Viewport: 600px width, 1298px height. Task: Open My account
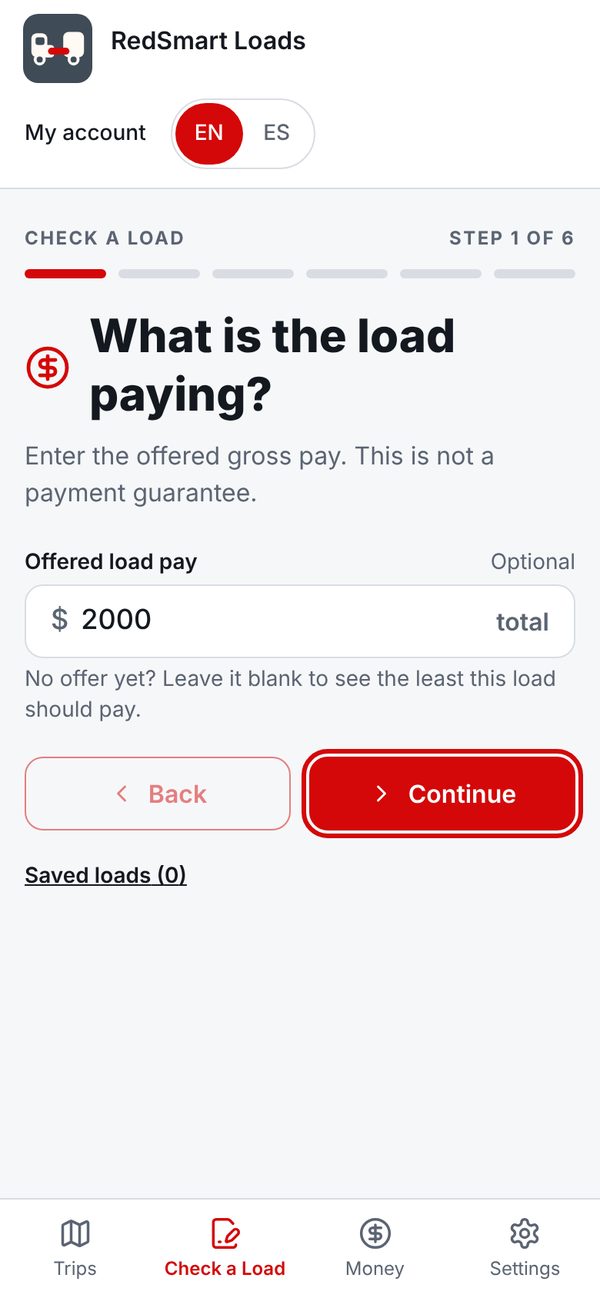85,133
